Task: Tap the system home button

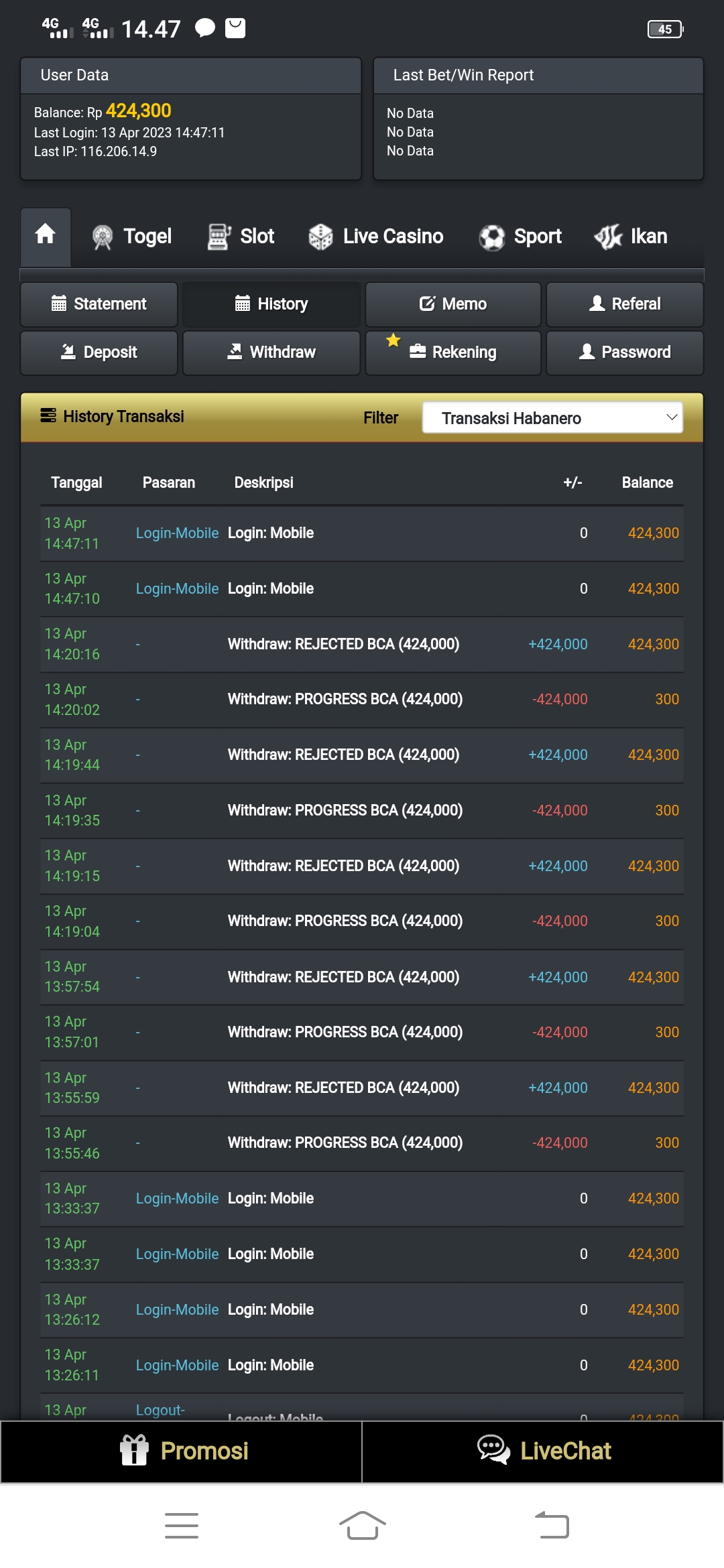Action: tap(362, 1525)
